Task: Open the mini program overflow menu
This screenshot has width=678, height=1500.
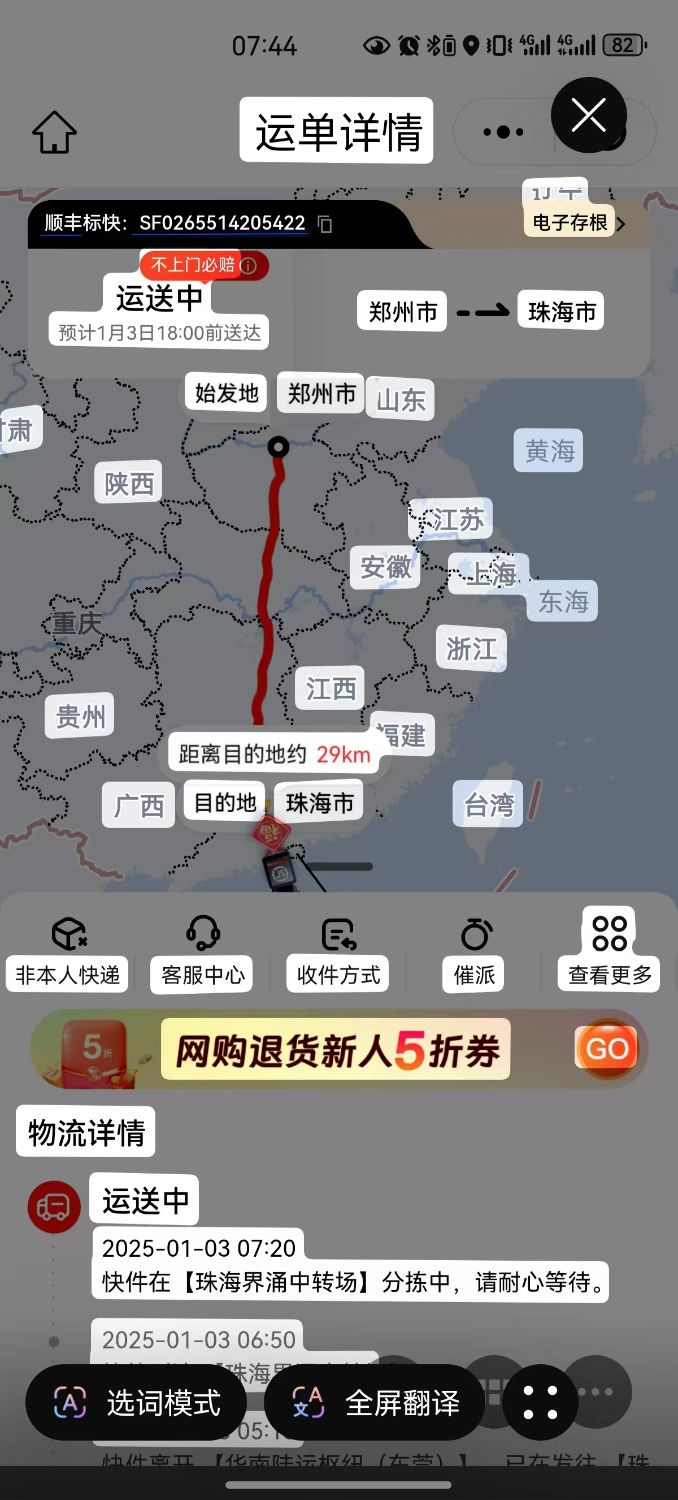Action: point(503,132)
